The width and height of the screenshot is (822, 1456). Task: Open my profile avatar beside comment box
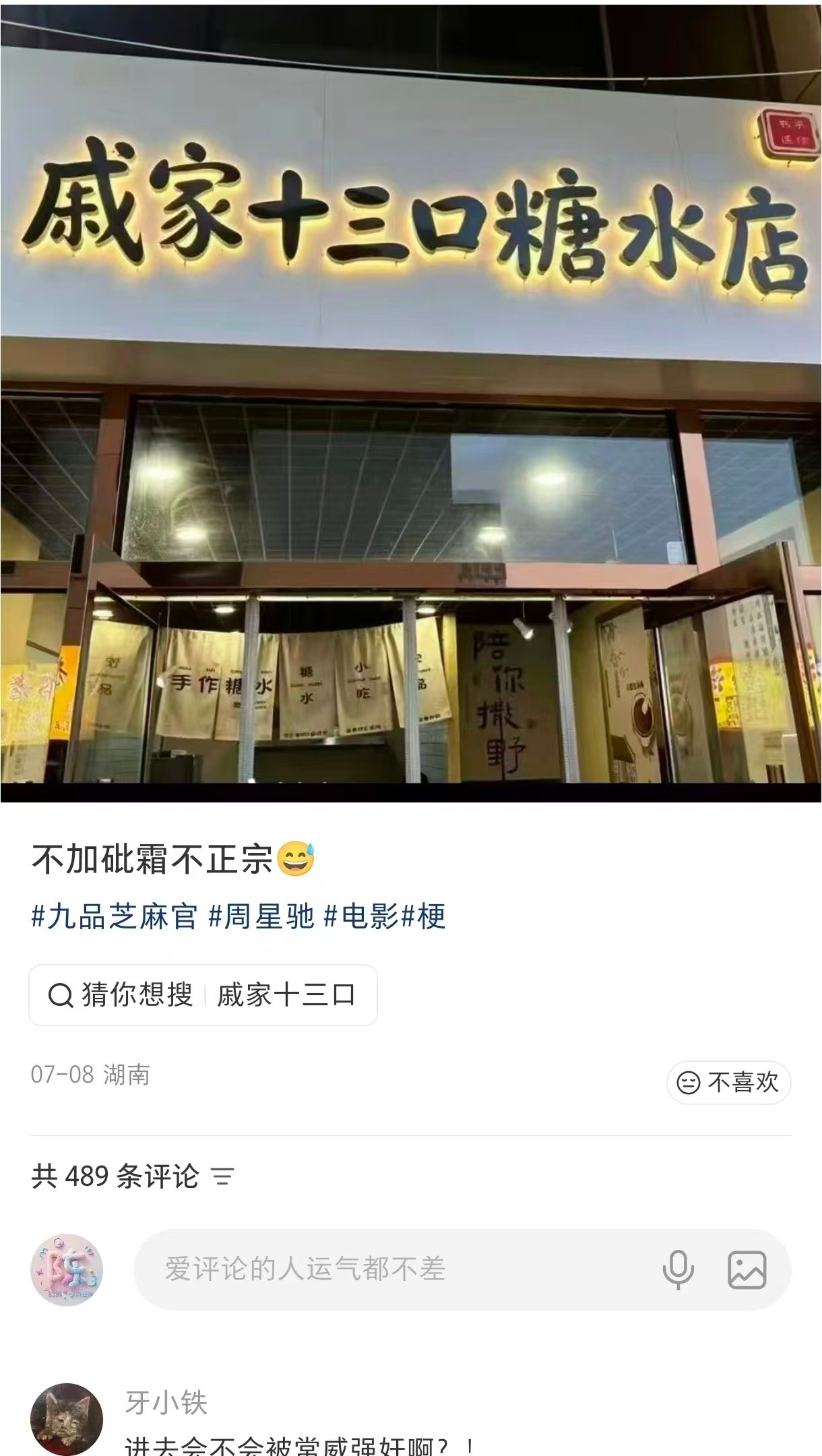tap(67, 1270)
